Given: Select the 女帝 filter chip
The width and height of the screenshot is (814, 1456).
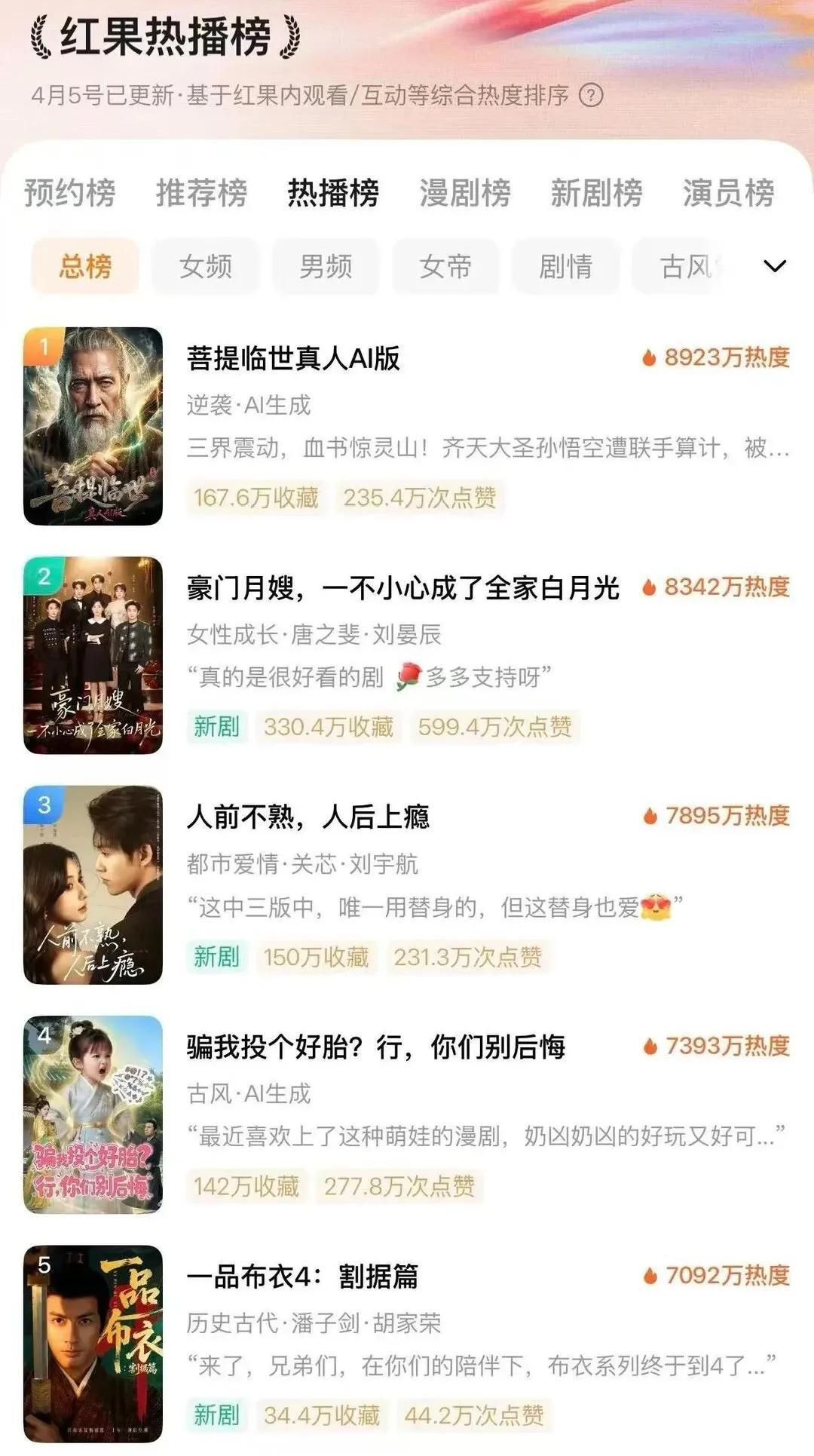Looking at the screenshot, I should (445, 266).
